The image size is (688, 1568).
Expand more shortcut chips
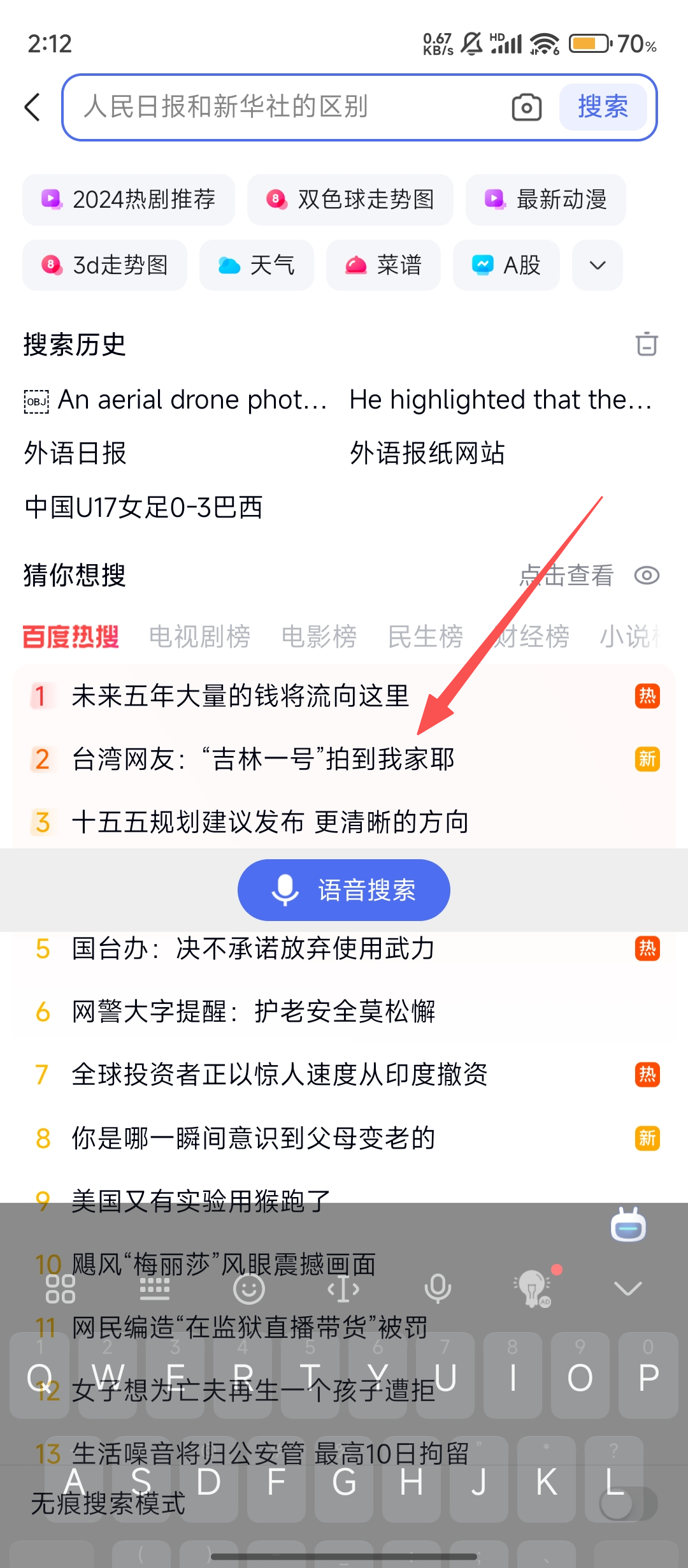[x=597, y=265]
